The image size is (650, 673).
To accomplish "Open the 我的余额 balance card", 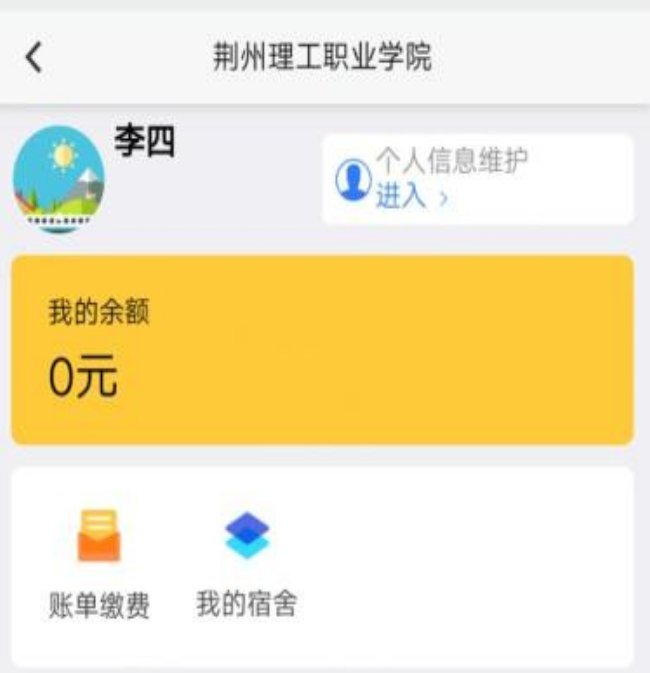I will point(322,349).
